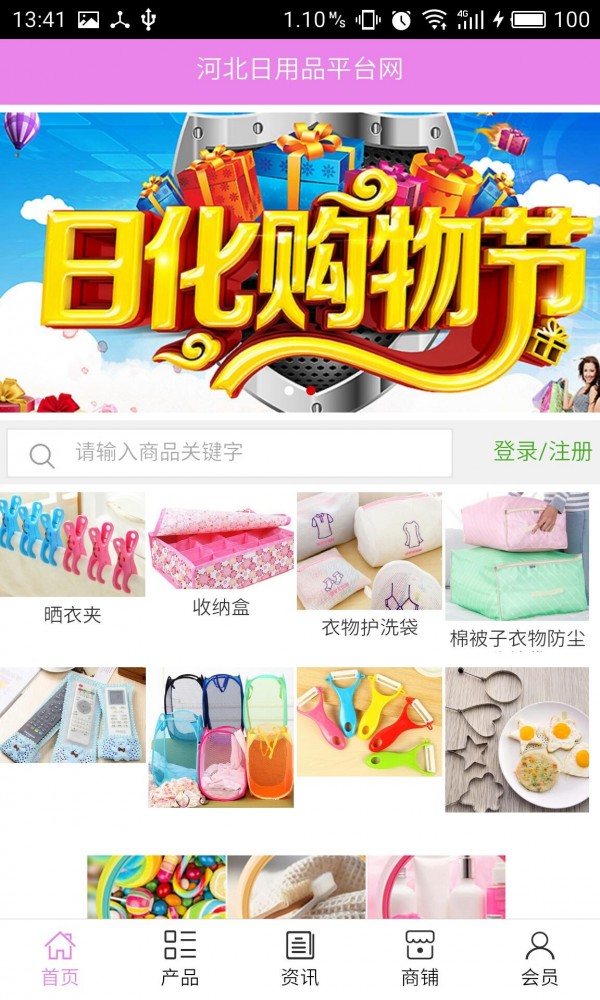Switch to the 产品 tab

180,958
